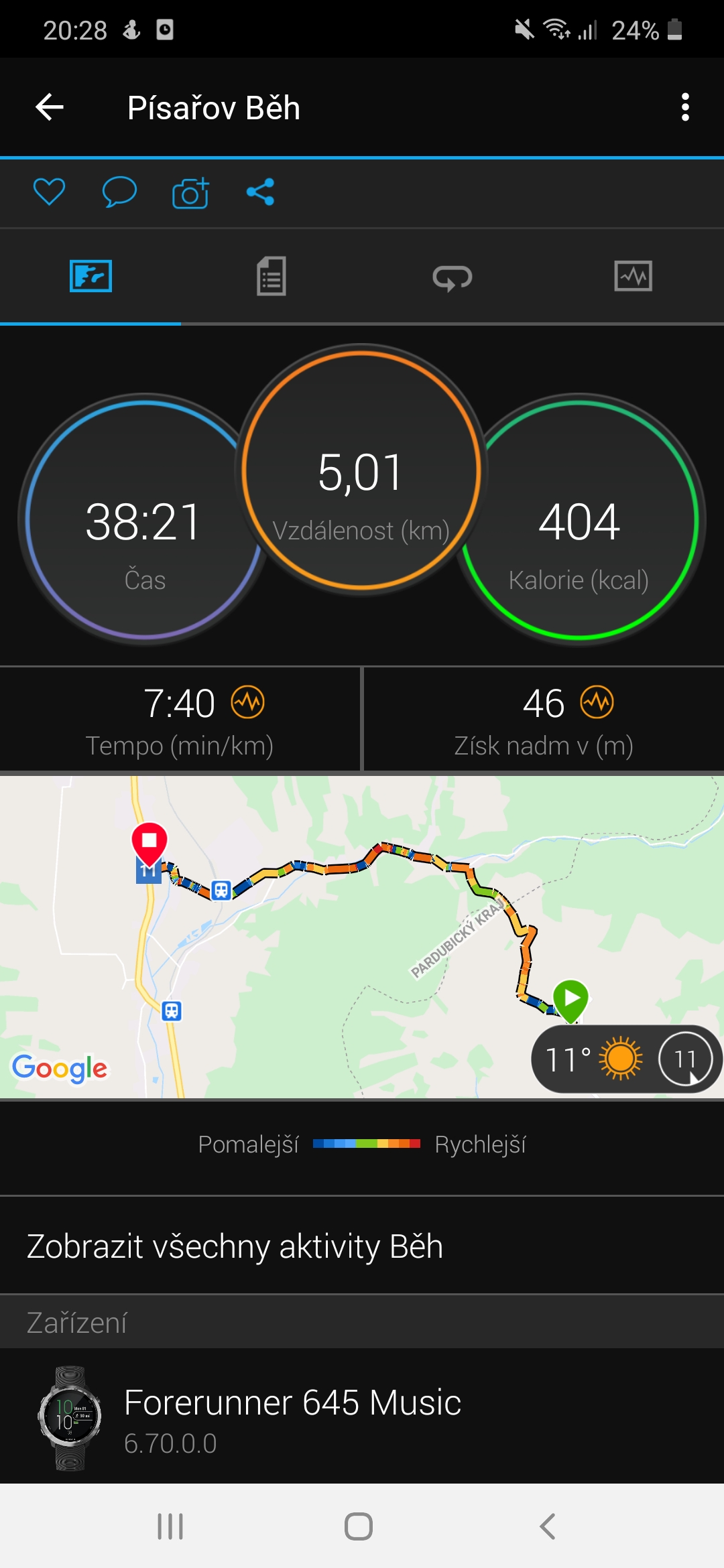Viewport: 724px width, 1568px height.
Task: Open recent apps from the navigation bar
Action: coord(170,1526)
